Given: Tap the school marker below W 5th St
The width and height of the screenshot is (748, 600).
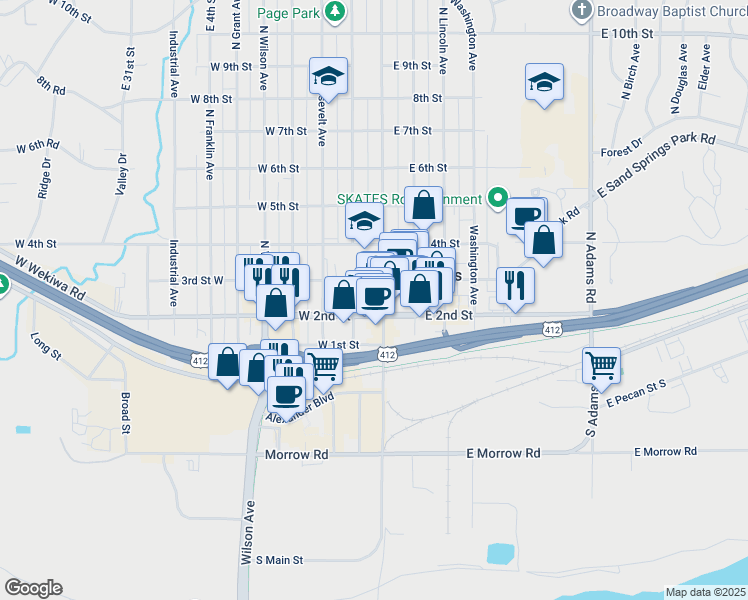Looking at the screenshot, I should [x=364, y=223].
